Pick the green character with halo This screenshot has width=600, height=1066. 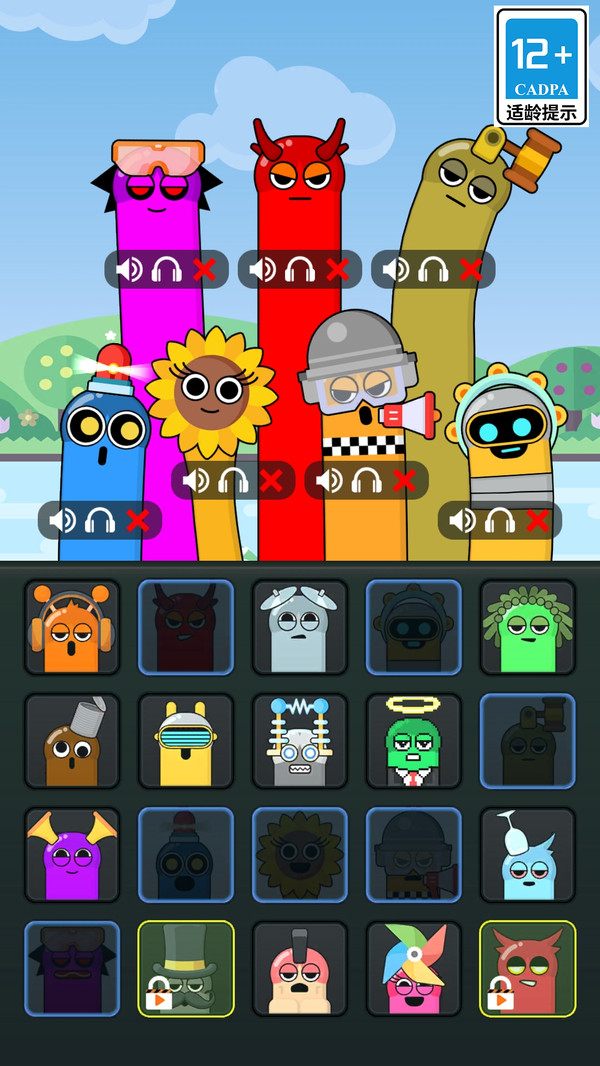coord(414,741)
